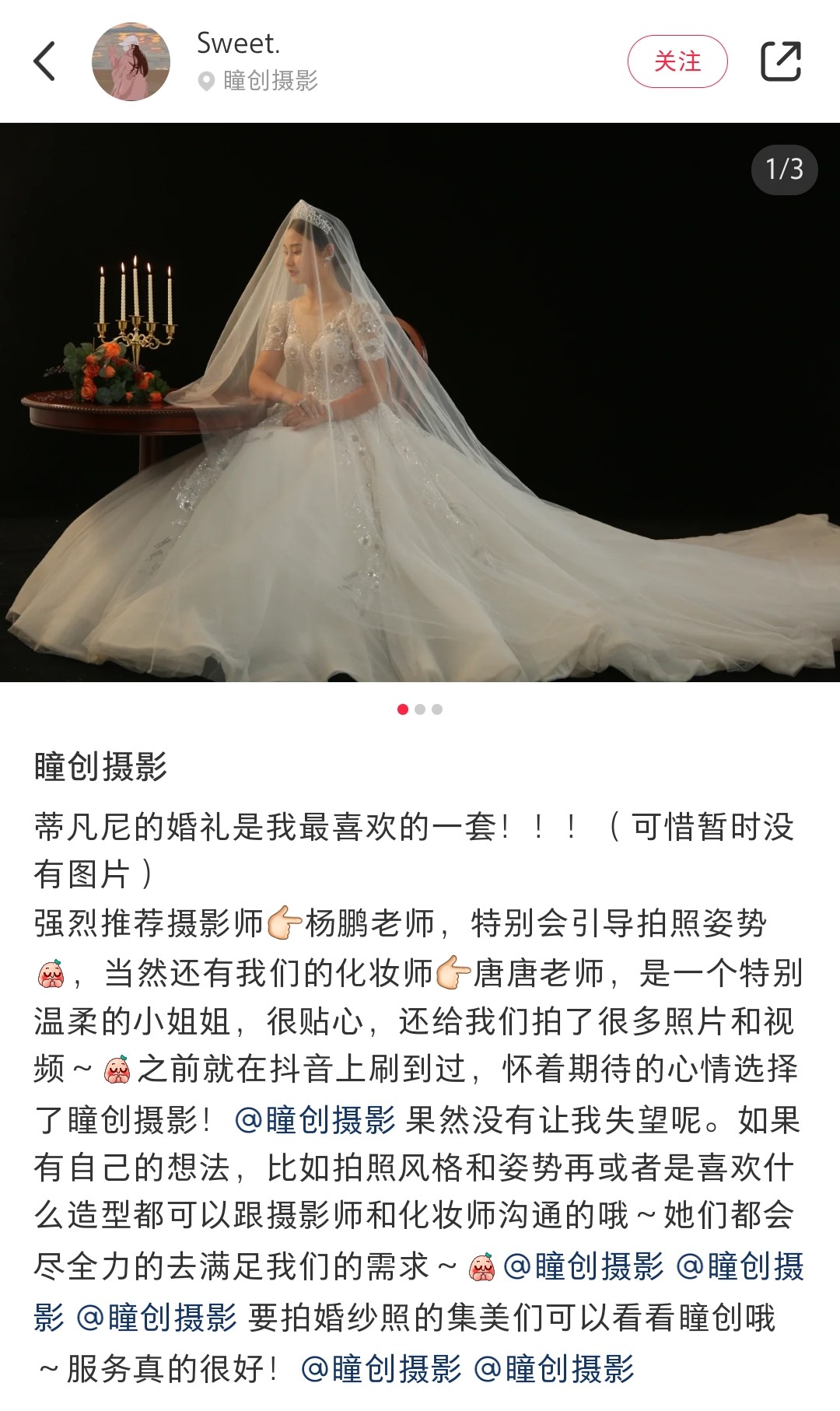View the wedding dress photo fullscreen
The height and width of the screenshot is (1411, 840).
[420, 402]
